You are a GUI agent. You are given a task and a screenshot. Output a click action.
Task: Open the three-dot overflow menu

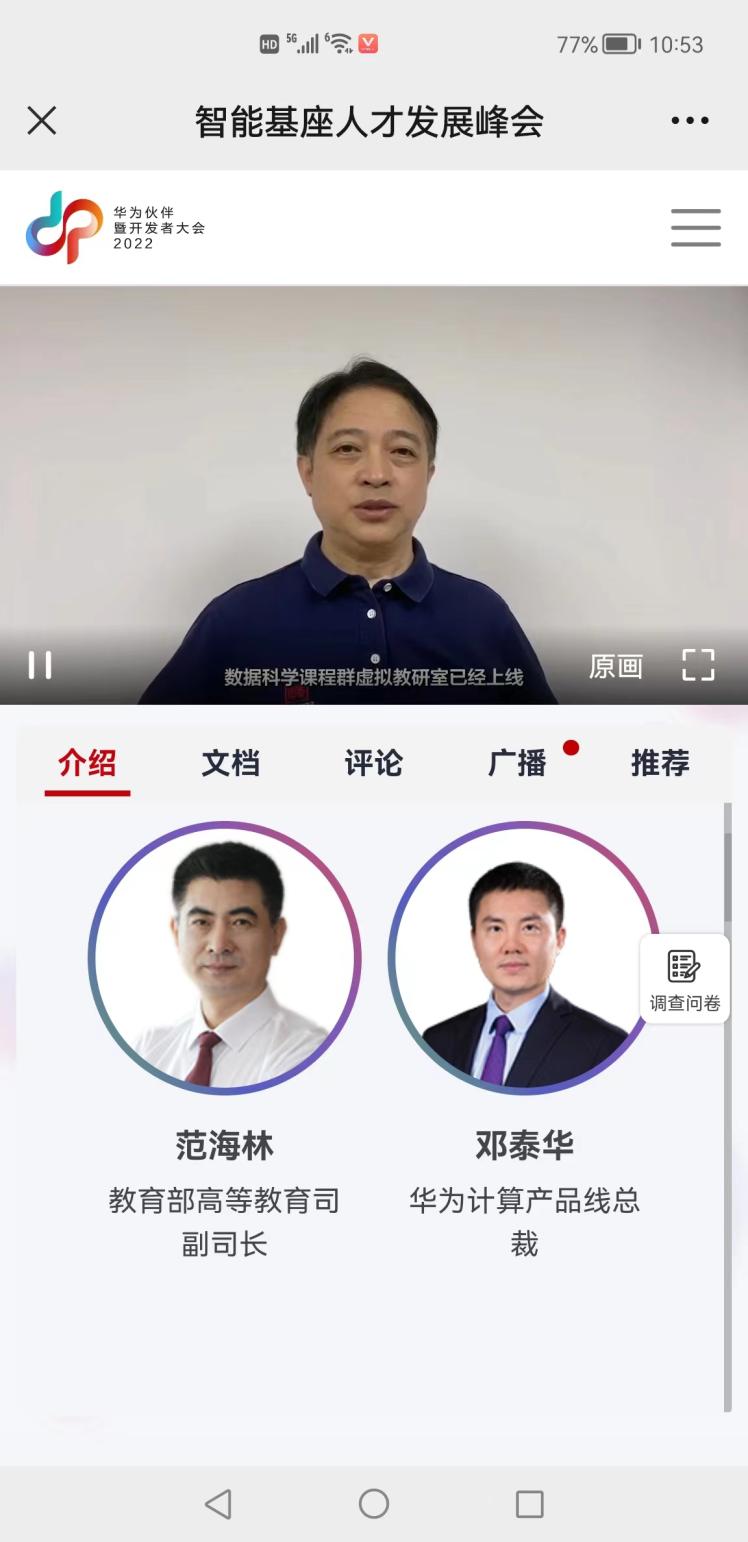point(690,121)
